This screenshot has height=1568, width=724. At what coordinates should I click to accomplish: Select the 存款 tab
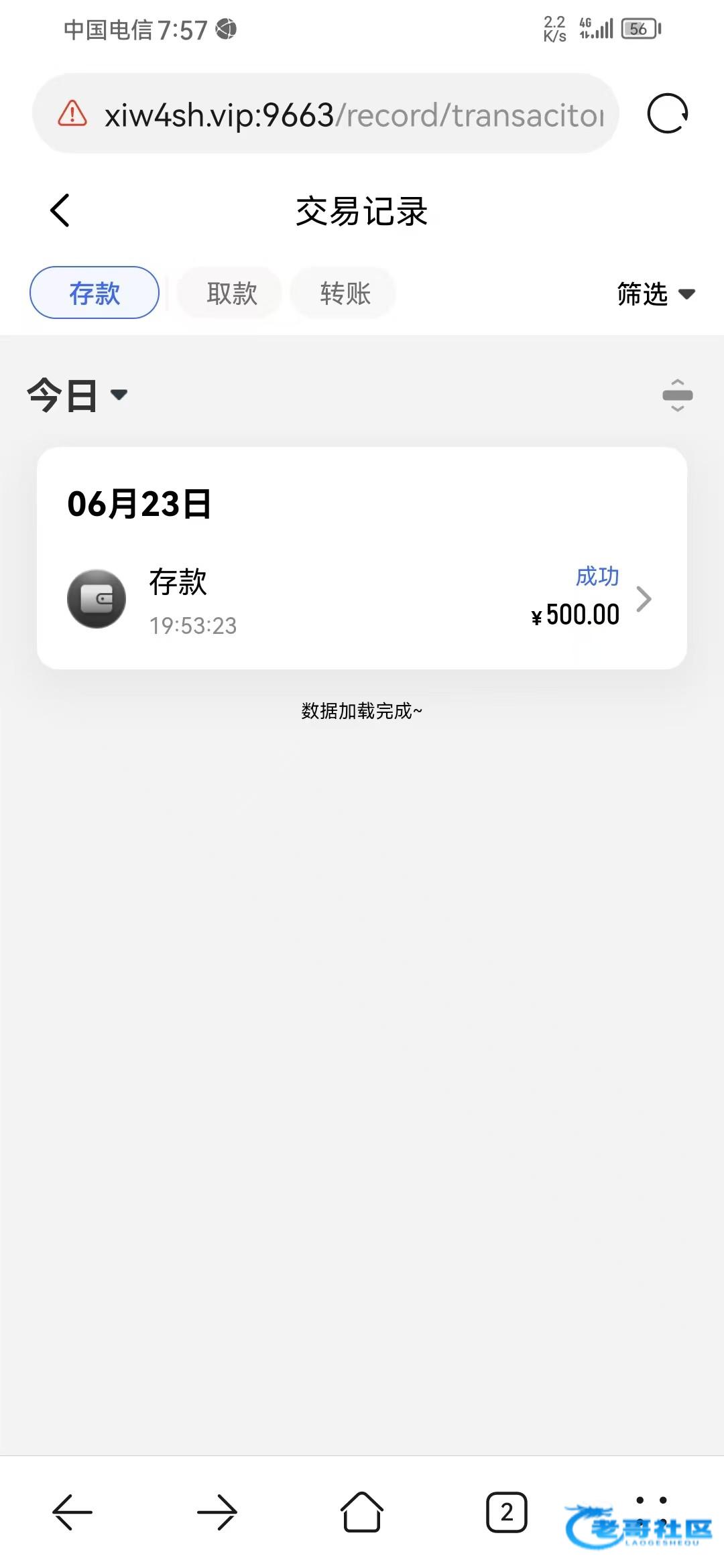[x=95, y=293]
